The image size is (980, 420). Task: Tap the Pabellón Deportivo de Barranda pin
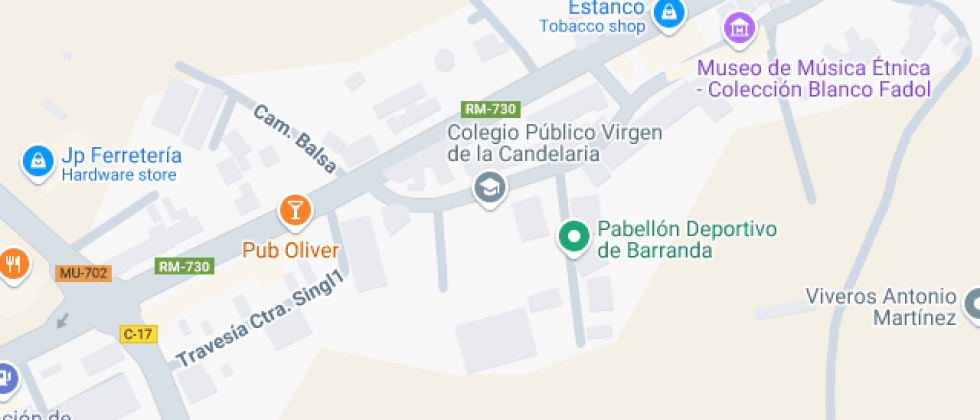click(x=574, y=237)
